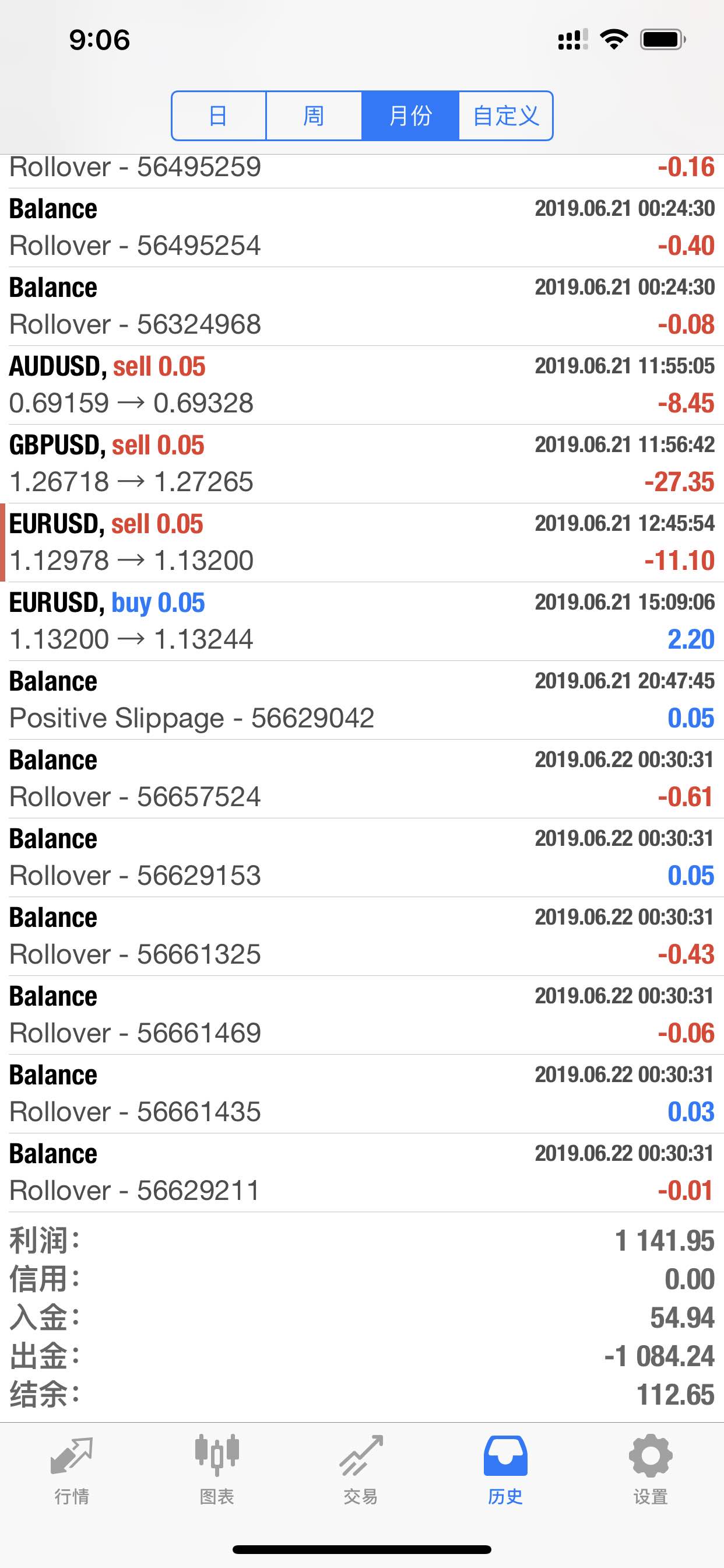Tap the Rollover 56657524 balance entry

[x=362, y=779]
